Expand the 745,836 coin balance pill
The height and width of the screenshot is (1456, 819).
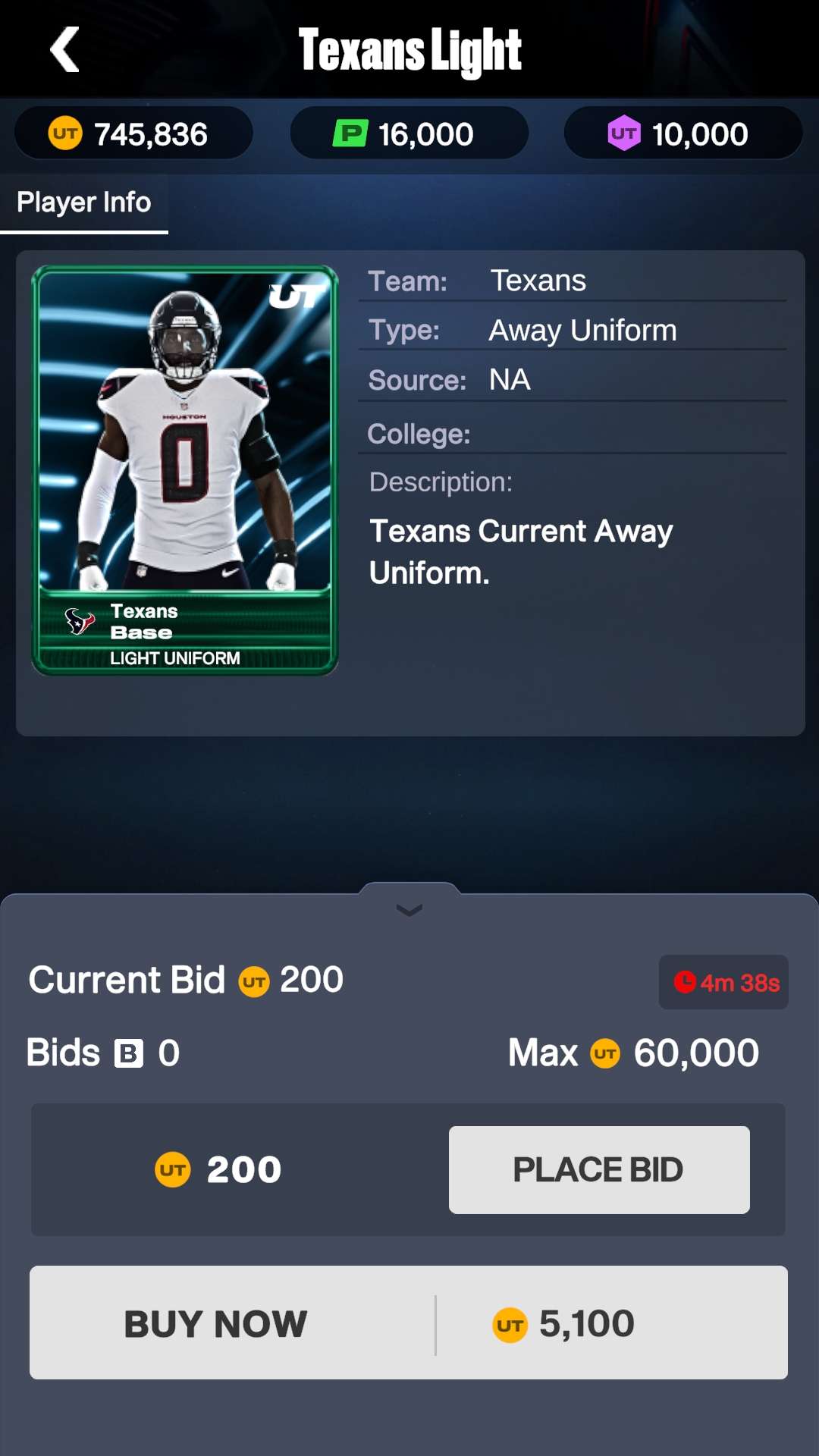(x=133, y=133)
